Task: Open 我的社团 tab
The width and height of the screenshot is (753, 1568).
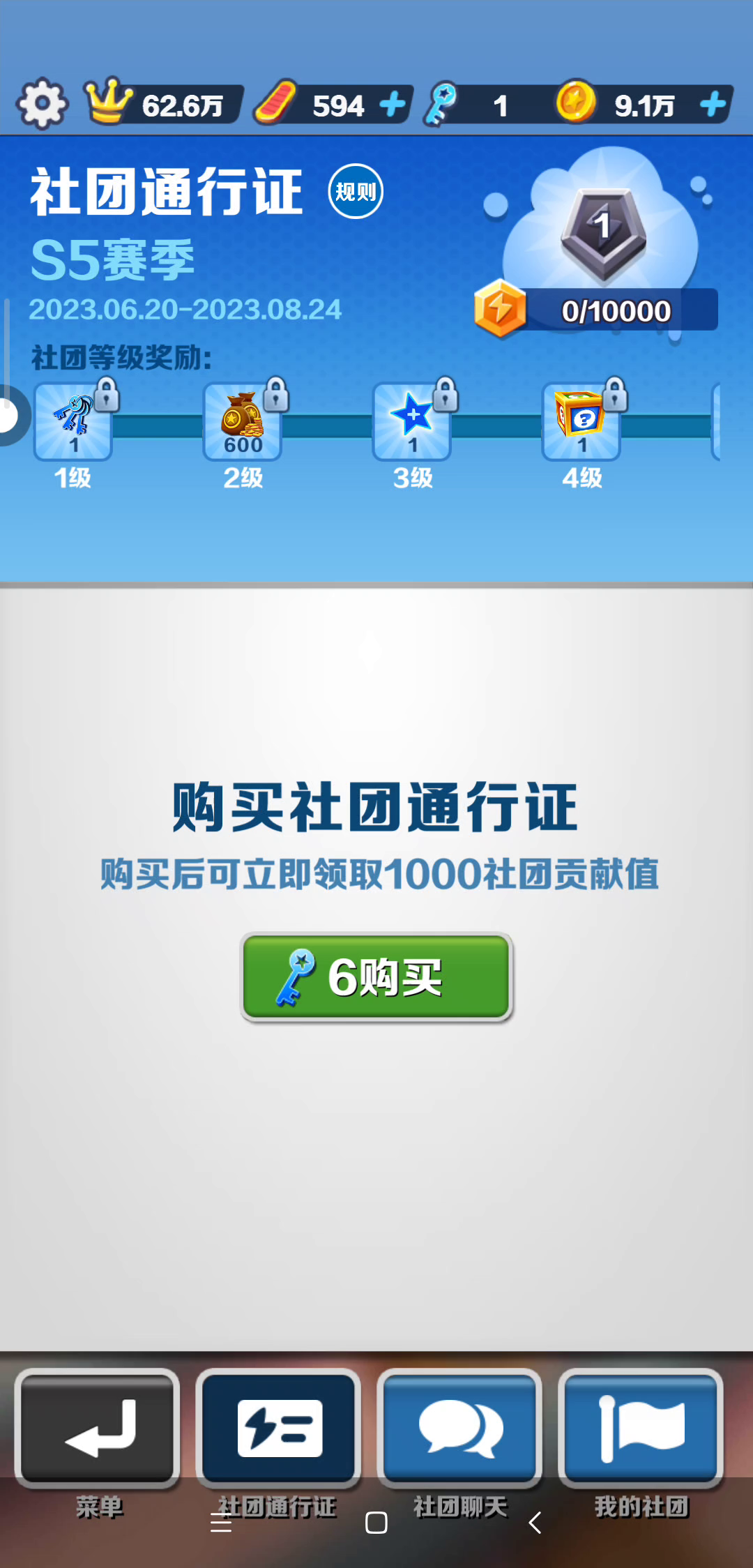Action: (641, 1427)
